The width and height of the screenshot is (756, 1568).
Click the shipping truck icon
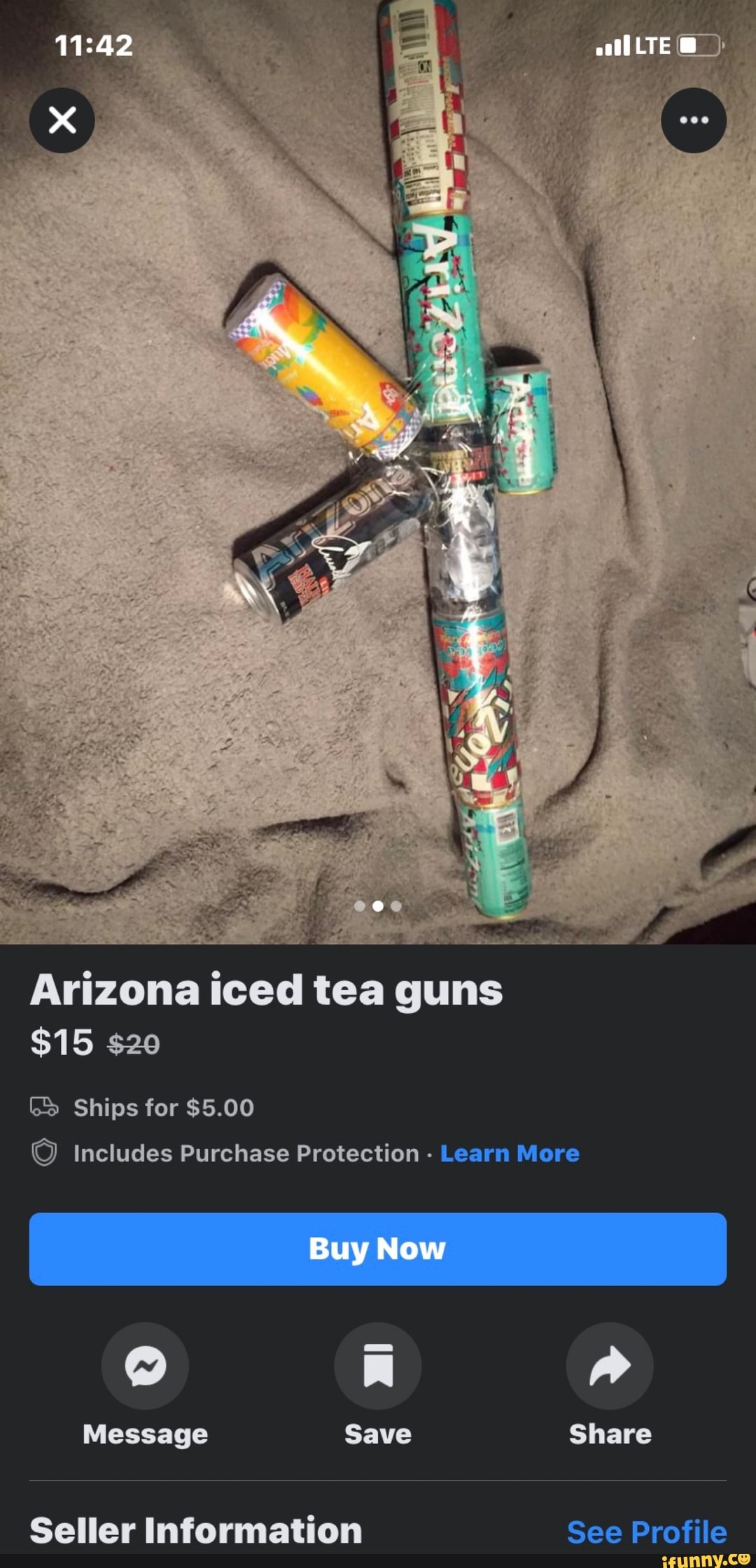[x=43, y=1106]
